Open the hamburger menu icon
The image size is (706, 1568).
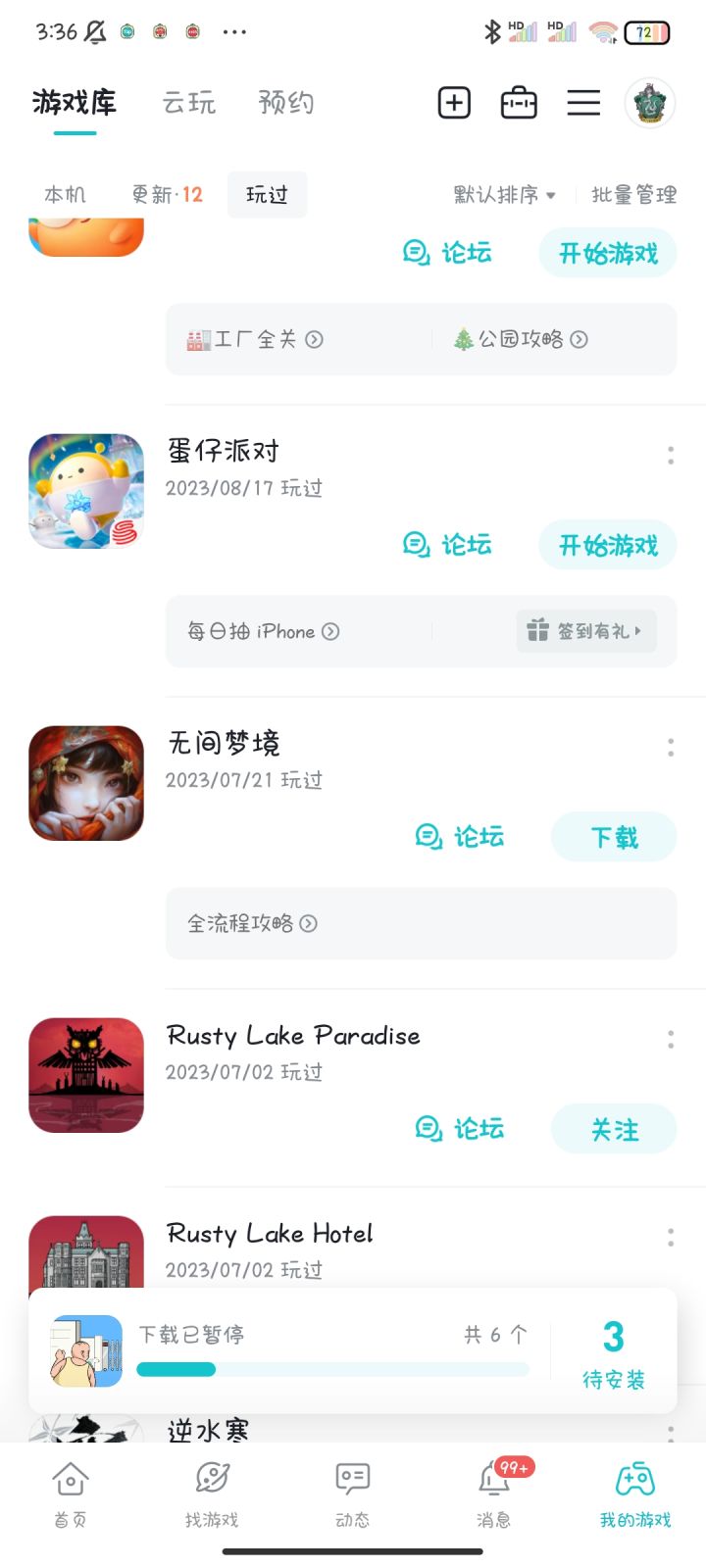[583, 103]
